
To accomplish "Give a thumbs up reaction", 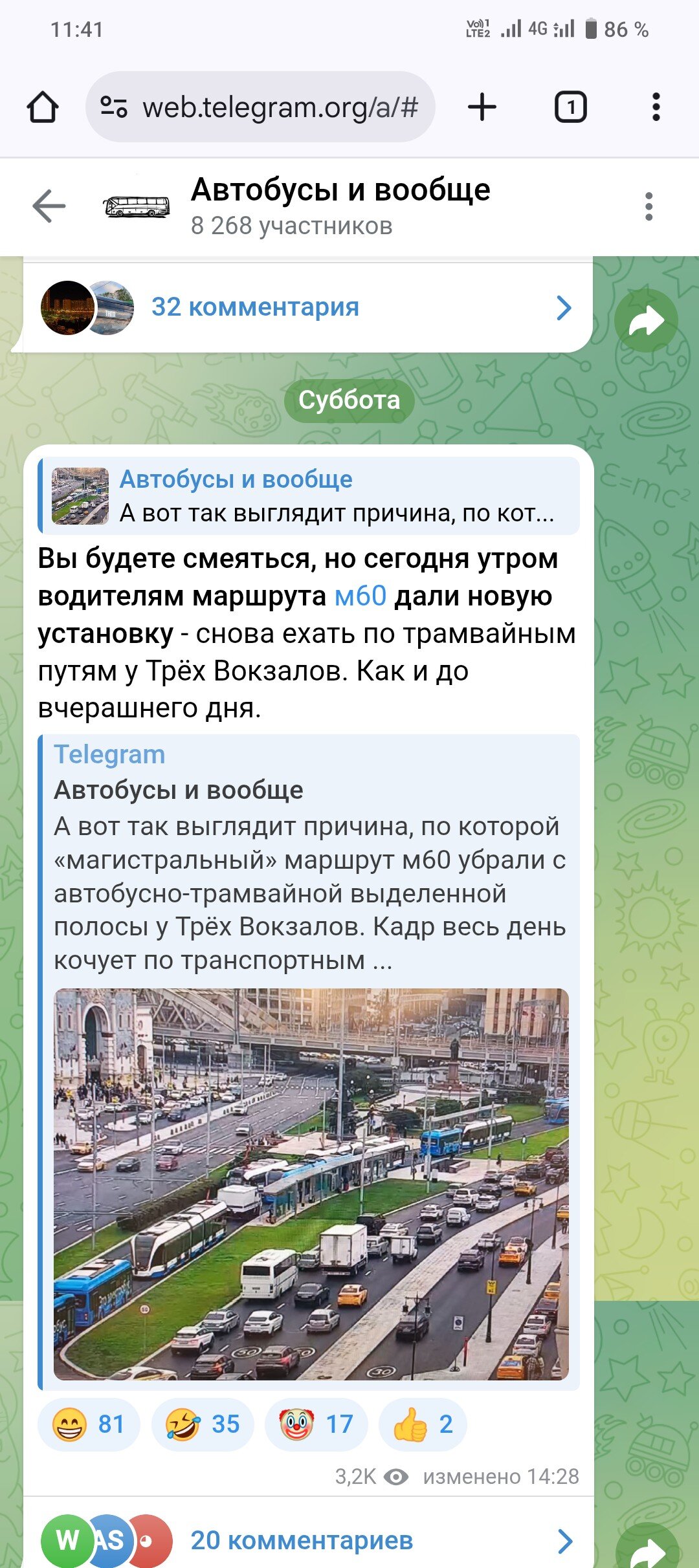I will point(423,1424).
